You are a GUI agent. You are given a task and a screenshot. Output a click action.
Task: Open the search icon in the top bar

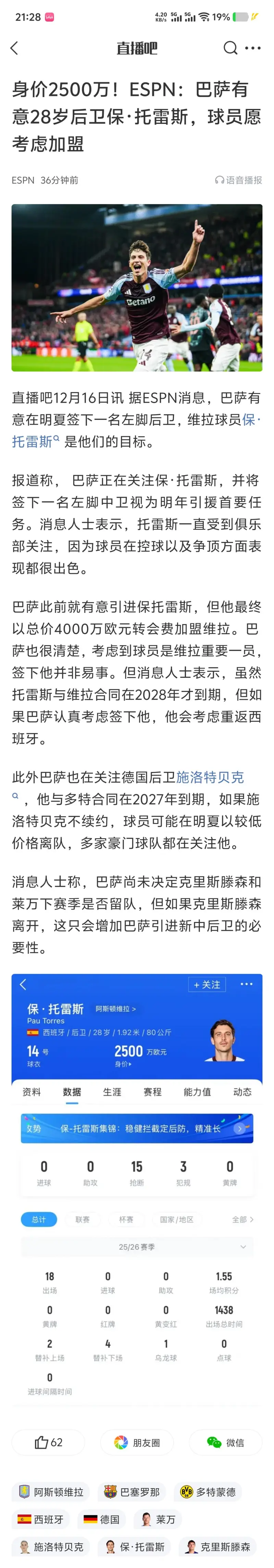tap(230, 48)
